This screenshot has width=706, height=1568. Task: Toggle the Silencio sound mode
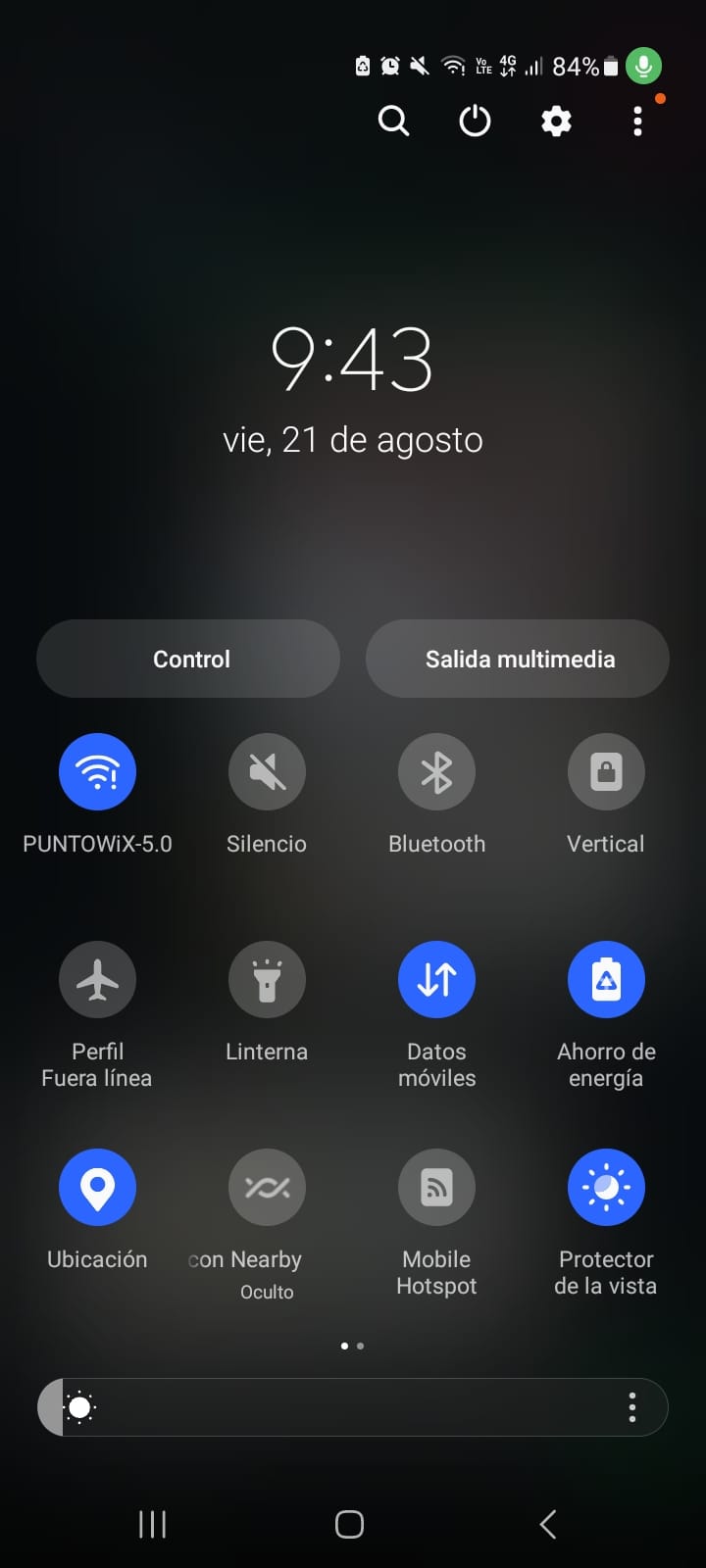point(267,772)
